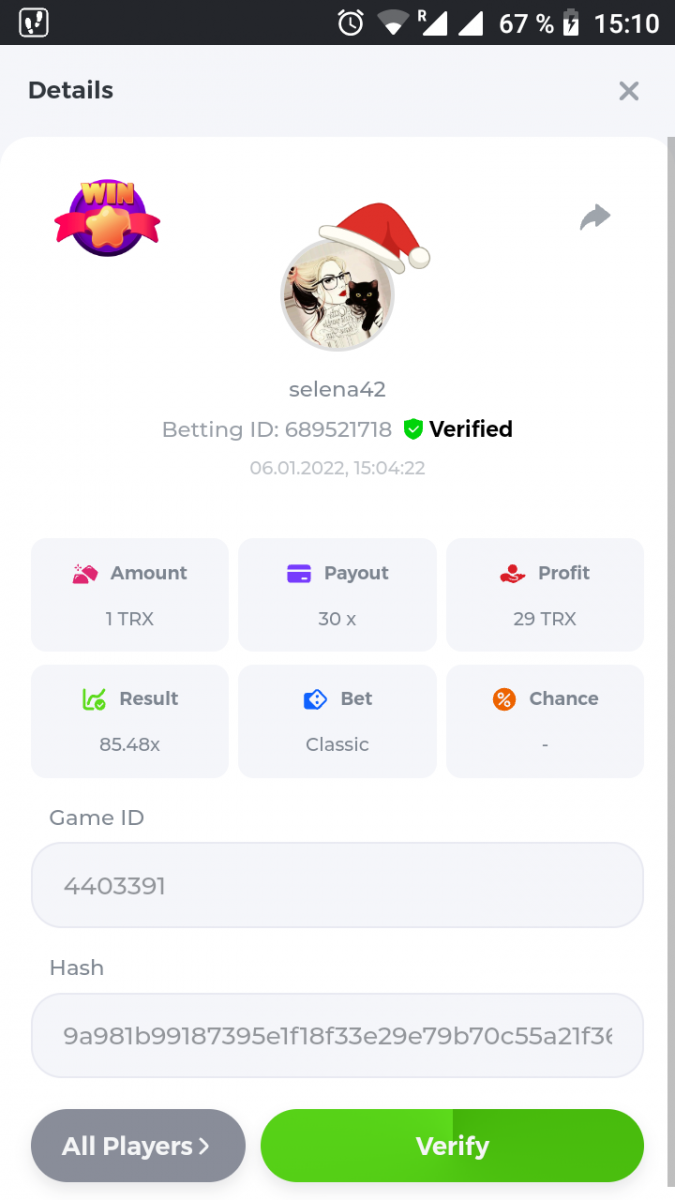The height and width of the screenshot is (1200, 675).
Task: Open selena42's profile avatar
Action: (x=337, y=296)
